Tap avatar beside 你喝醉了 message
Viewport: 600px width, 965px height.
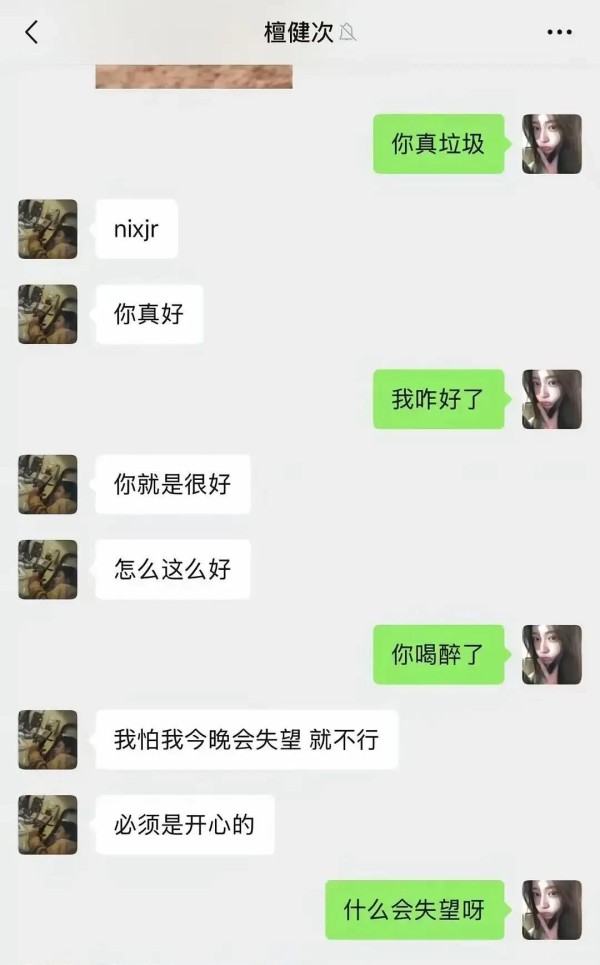click(x=552, y=655)
